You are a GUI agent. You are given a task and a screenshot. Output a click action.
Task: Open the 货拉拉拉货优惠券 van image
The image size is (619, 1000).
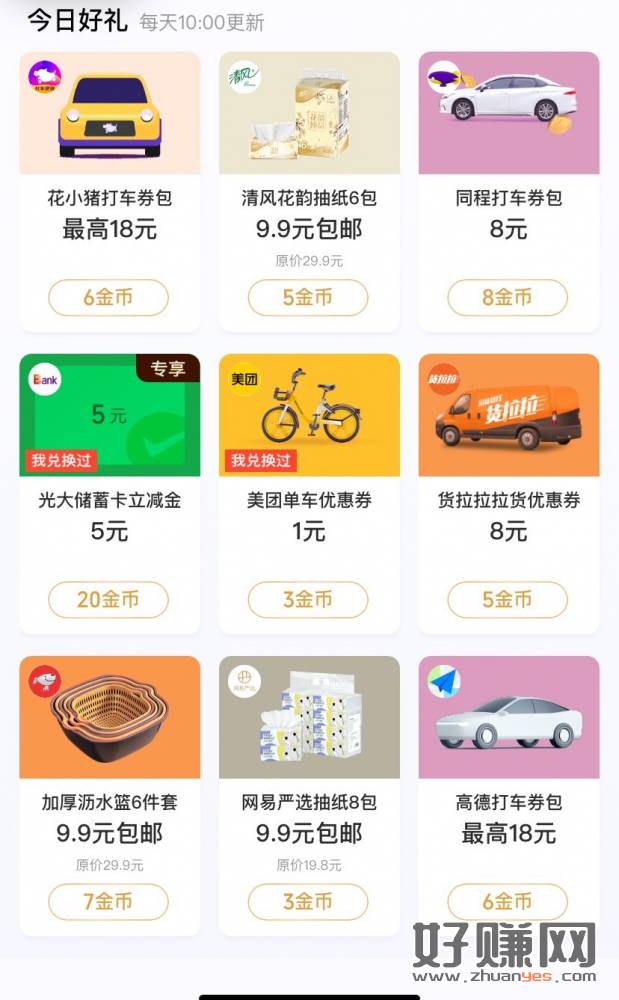click(508, 415)
